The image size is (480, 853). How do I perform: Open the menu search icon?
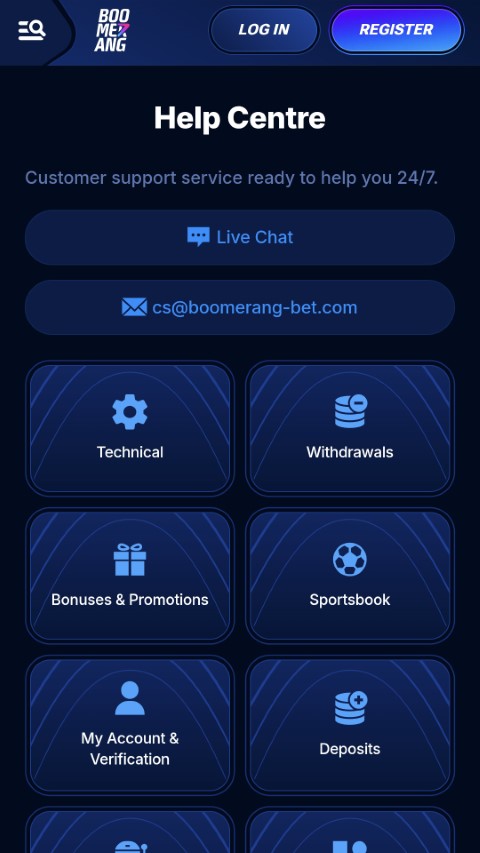click(x=32, y=30)
